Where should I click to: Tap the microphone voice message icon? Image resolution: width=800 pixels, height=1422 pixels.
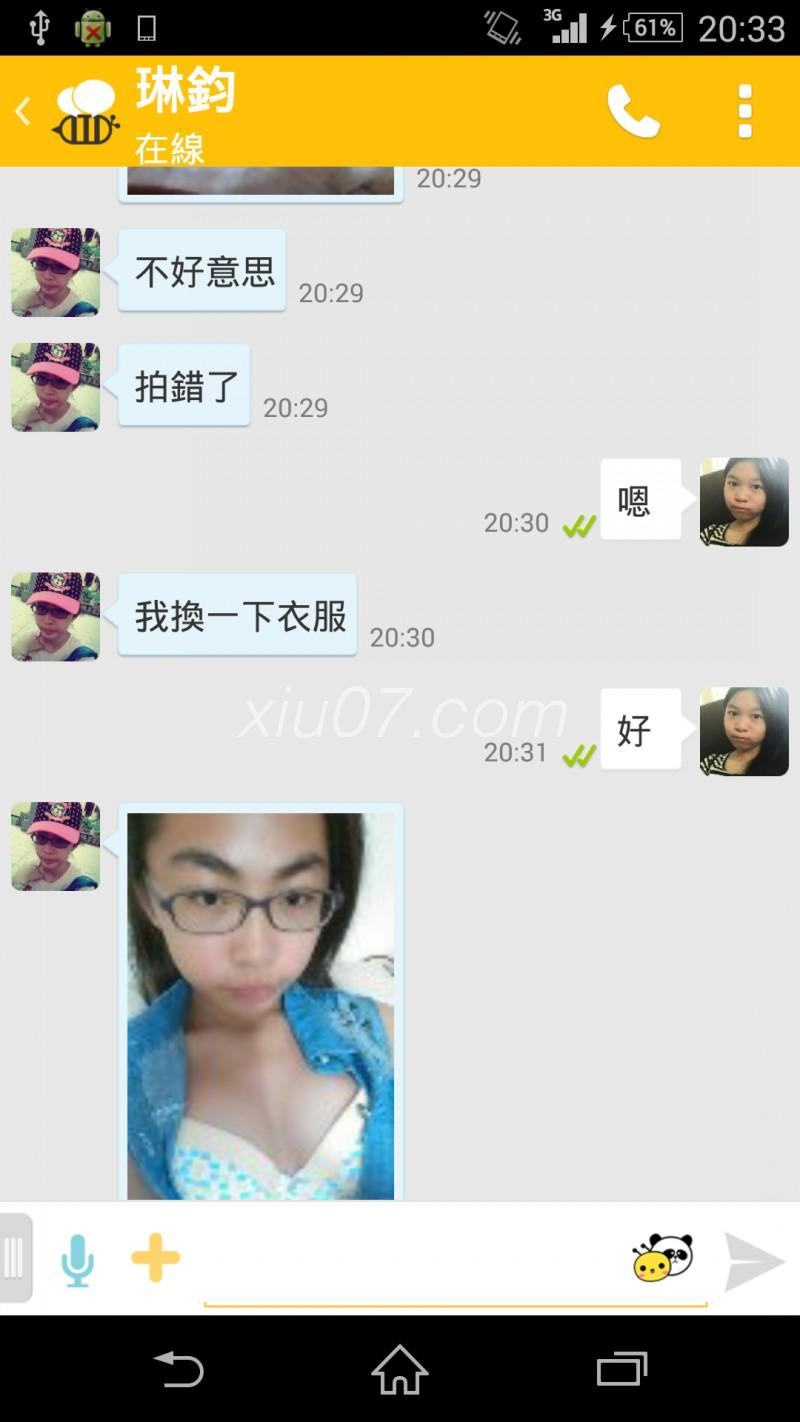pyautogui.click(x=77, y=1259)
